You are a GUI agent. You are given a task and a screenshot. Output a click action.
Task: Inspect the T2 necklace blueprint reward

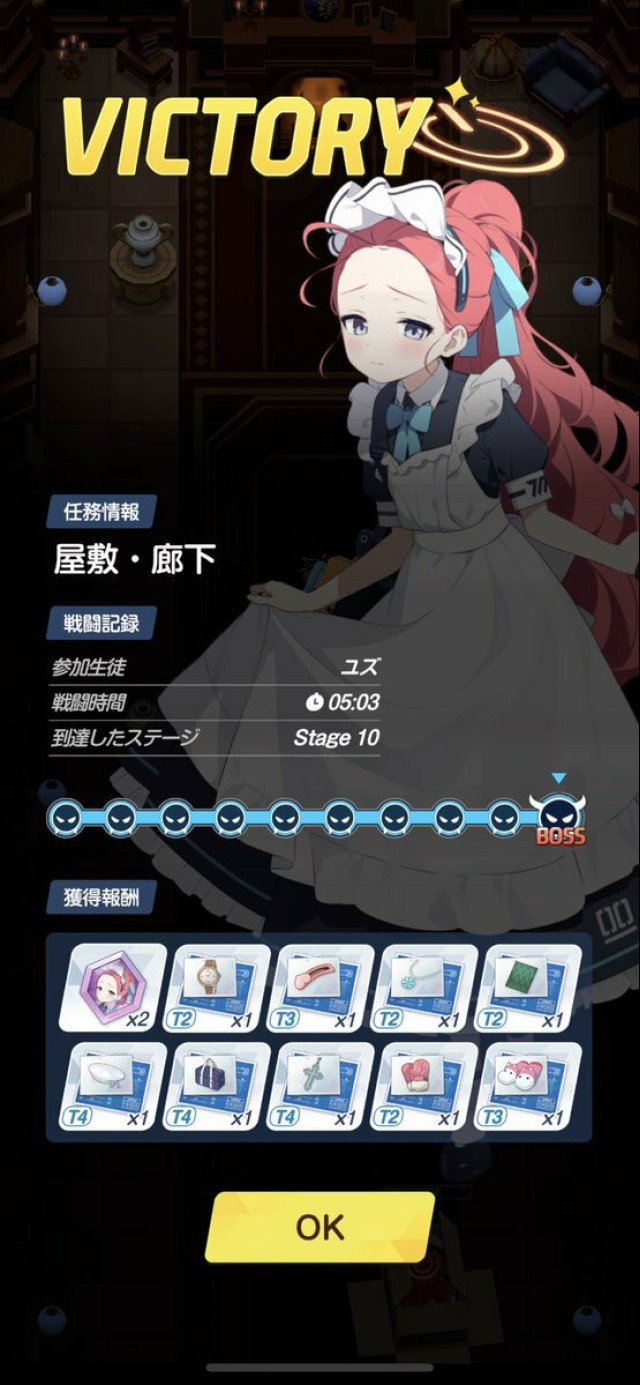click(x=424, y=987)
